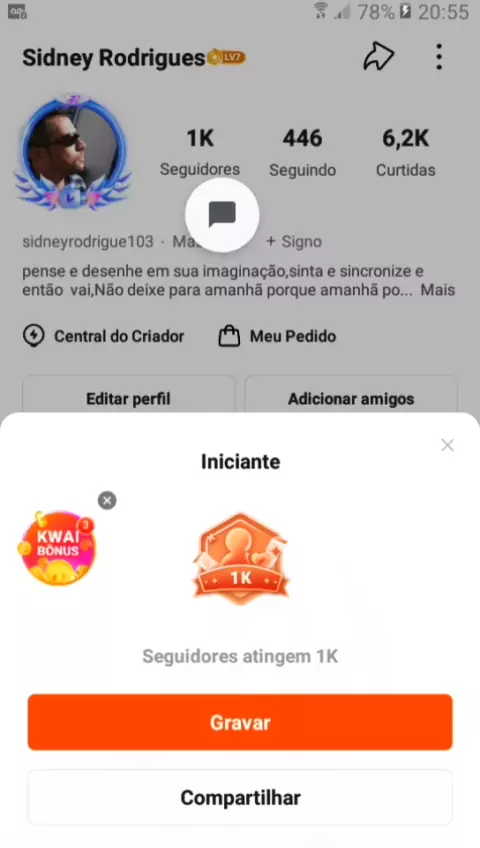
Task: View the 1K Seguidores list
Action: coord(200,153)
